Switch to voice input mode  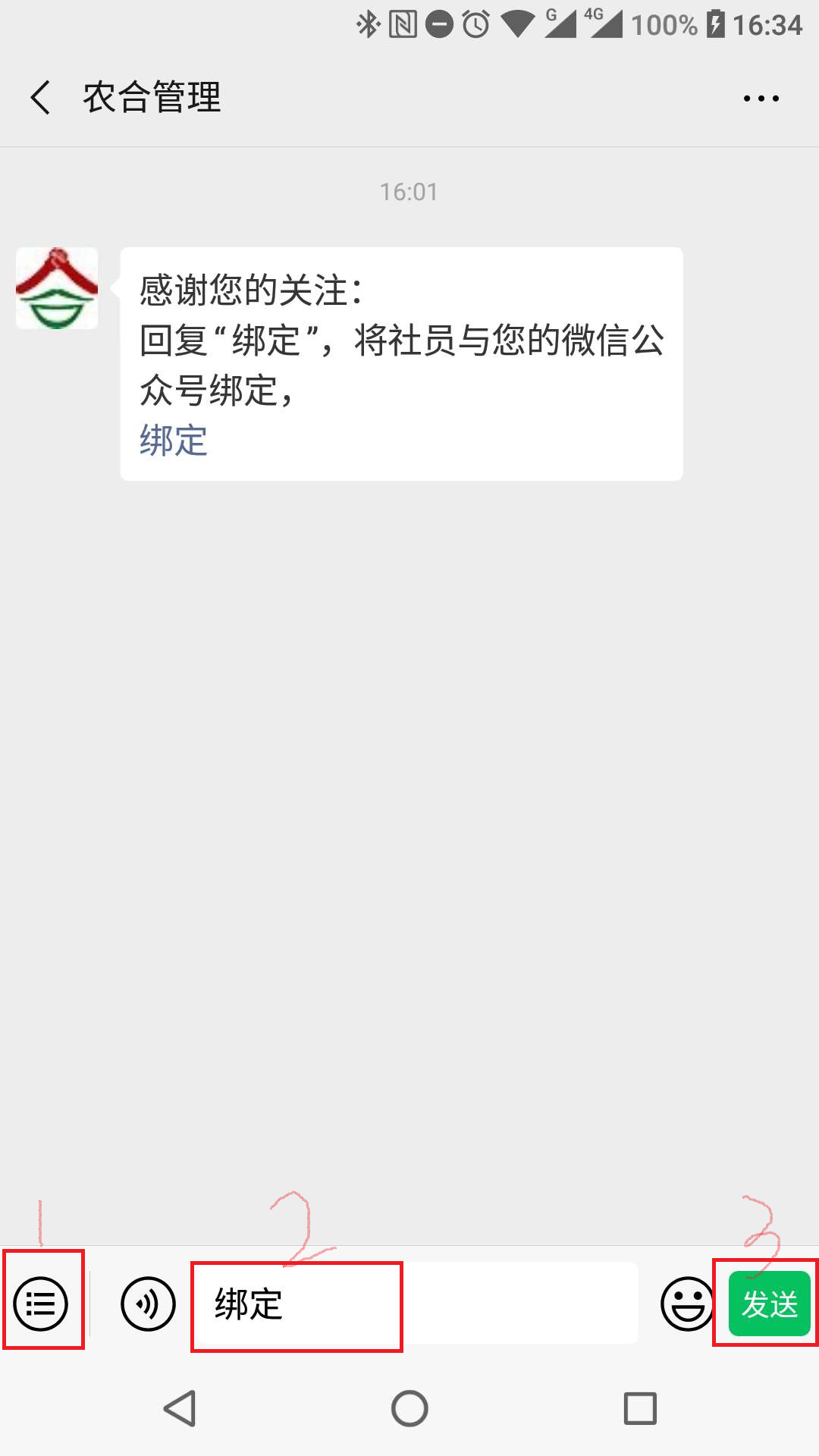pos(148,1304)
